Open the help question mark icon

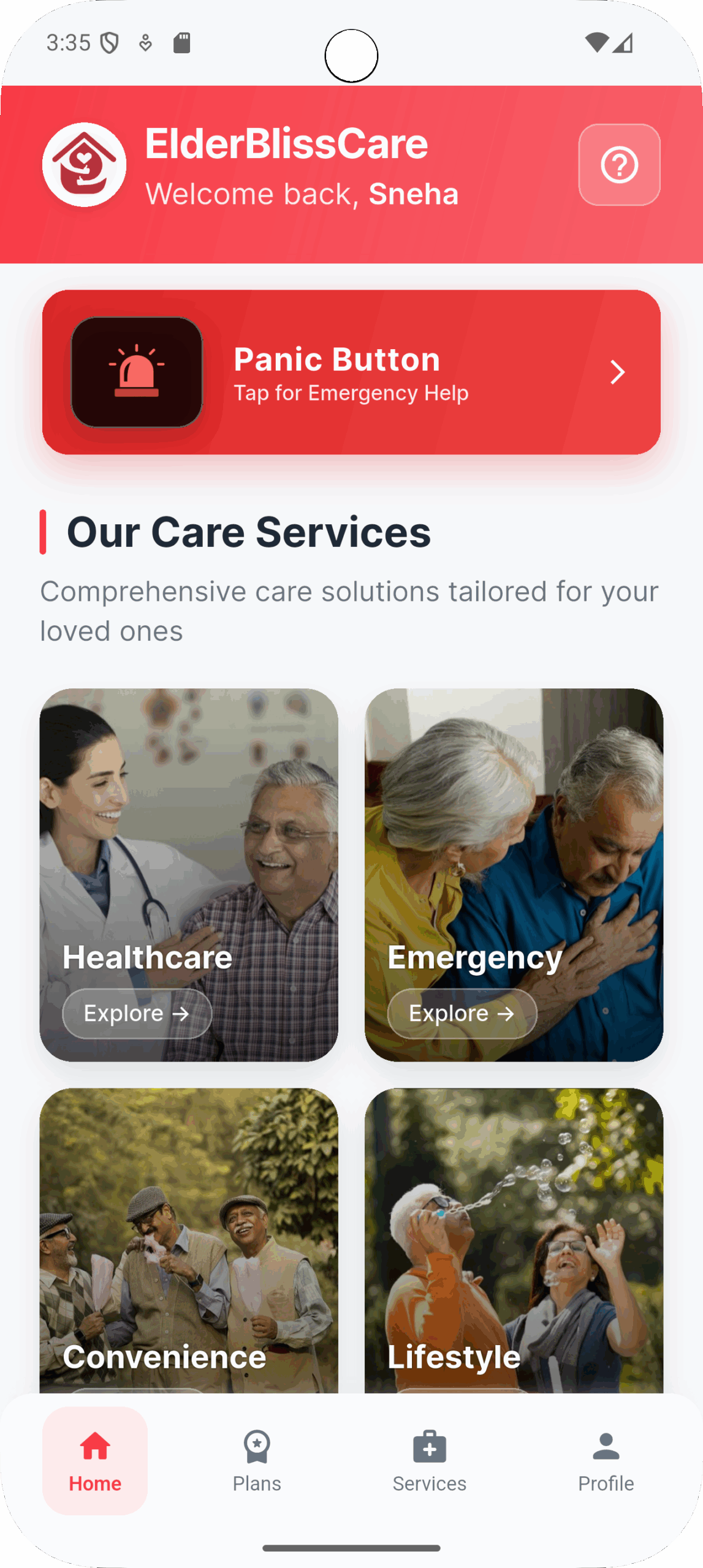tap(620, 165)
